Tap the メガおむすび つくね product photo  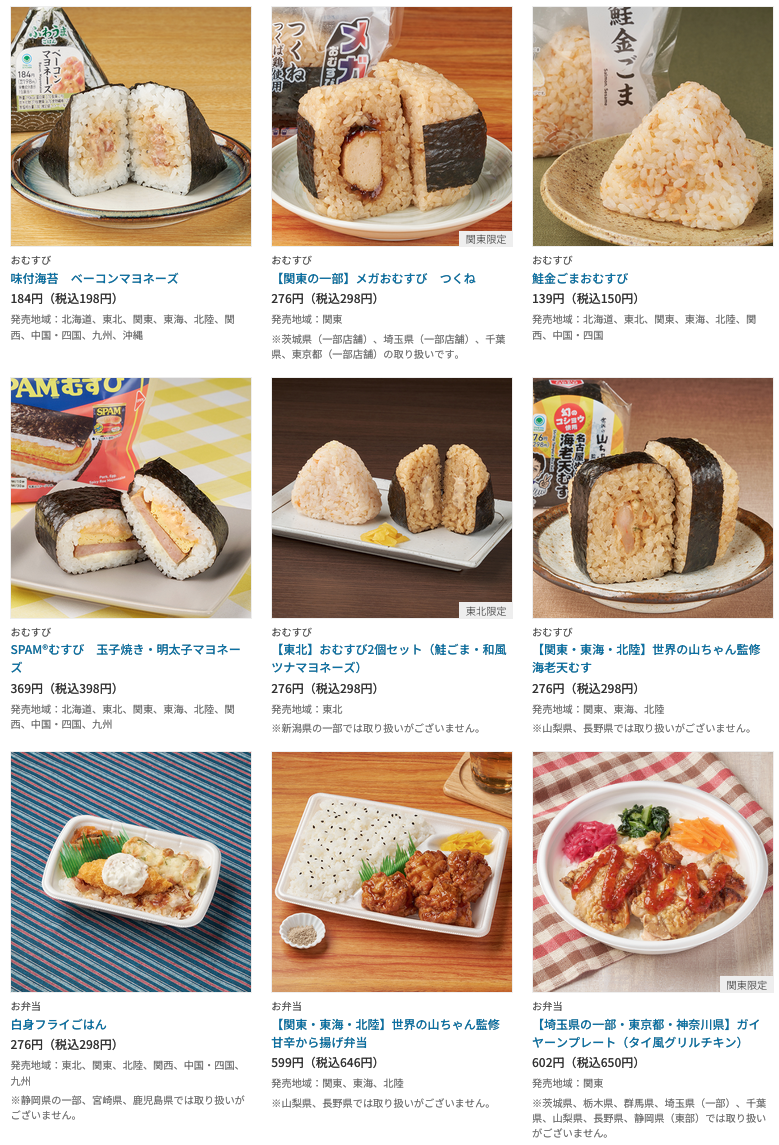(391, 126)
